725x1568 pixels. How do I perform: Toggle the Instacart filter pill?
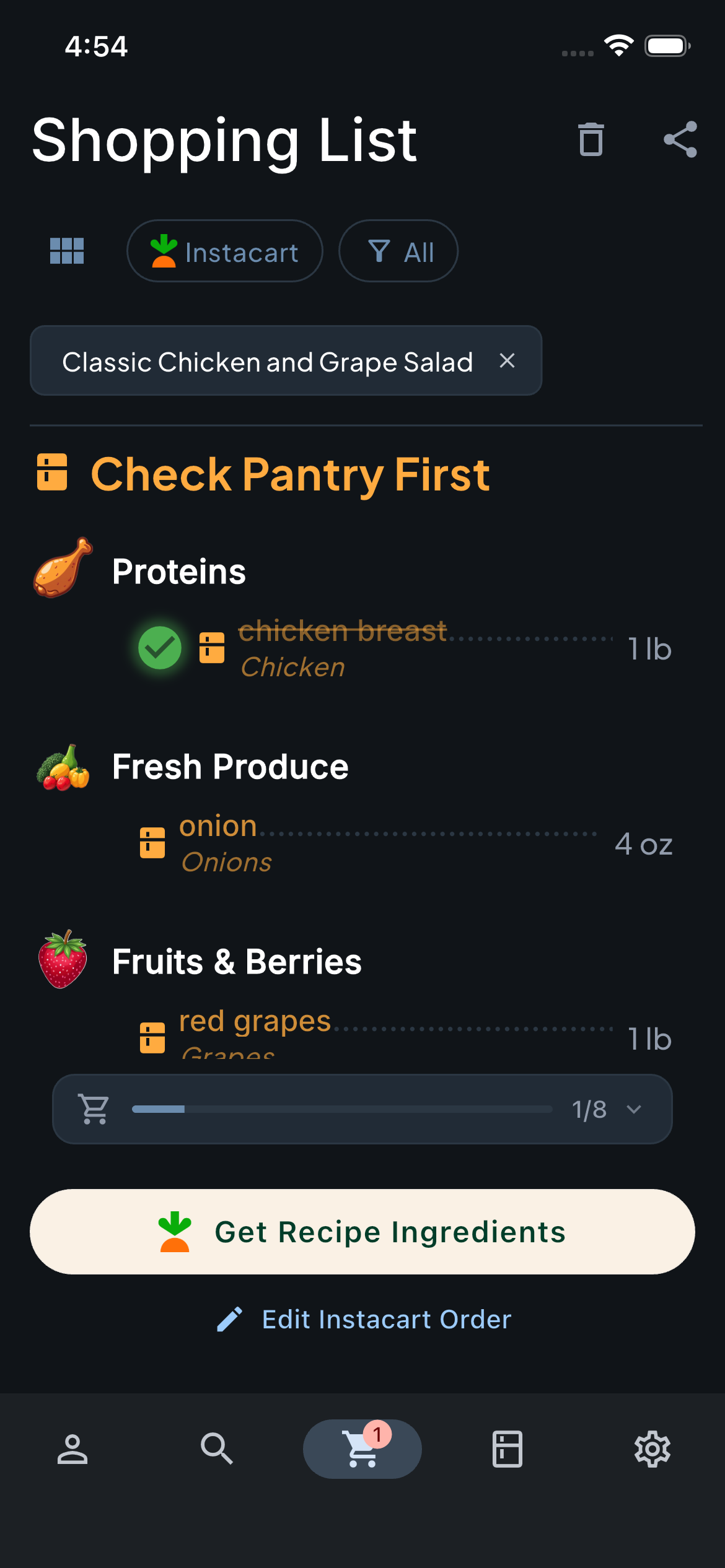pos(224,251)
